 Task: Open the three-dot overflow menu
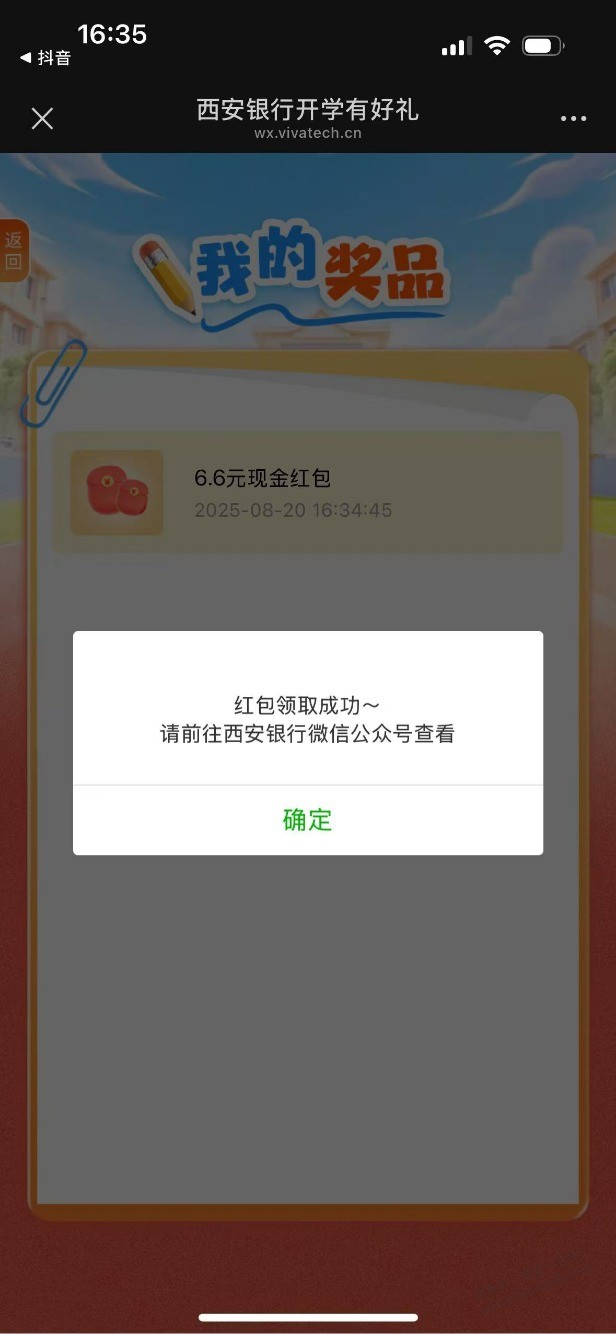(573, 119)
